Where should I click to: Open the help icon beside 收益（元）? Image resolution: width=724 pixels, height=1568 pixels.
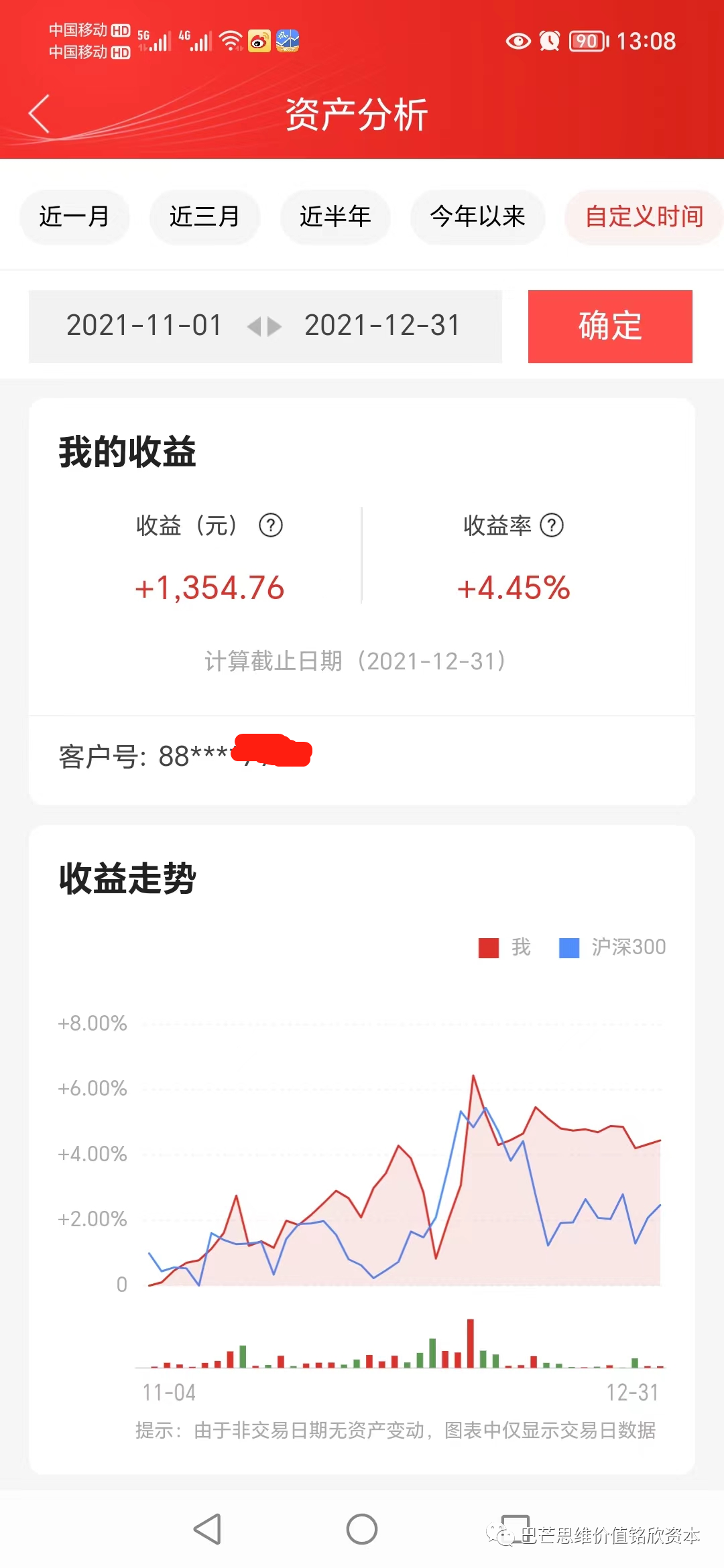click(271, 525)
